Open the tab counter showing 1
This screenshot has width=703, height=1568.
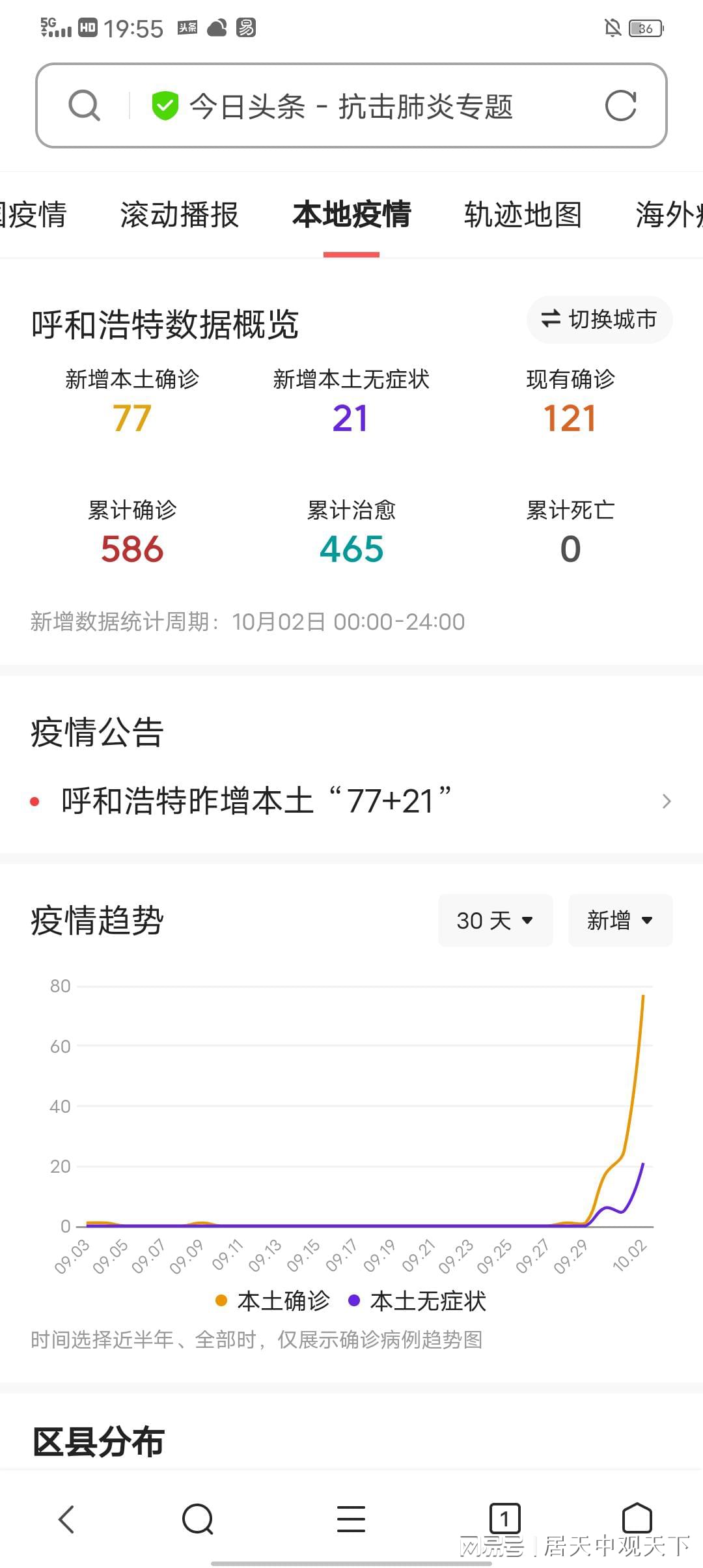pos(504,1519)
